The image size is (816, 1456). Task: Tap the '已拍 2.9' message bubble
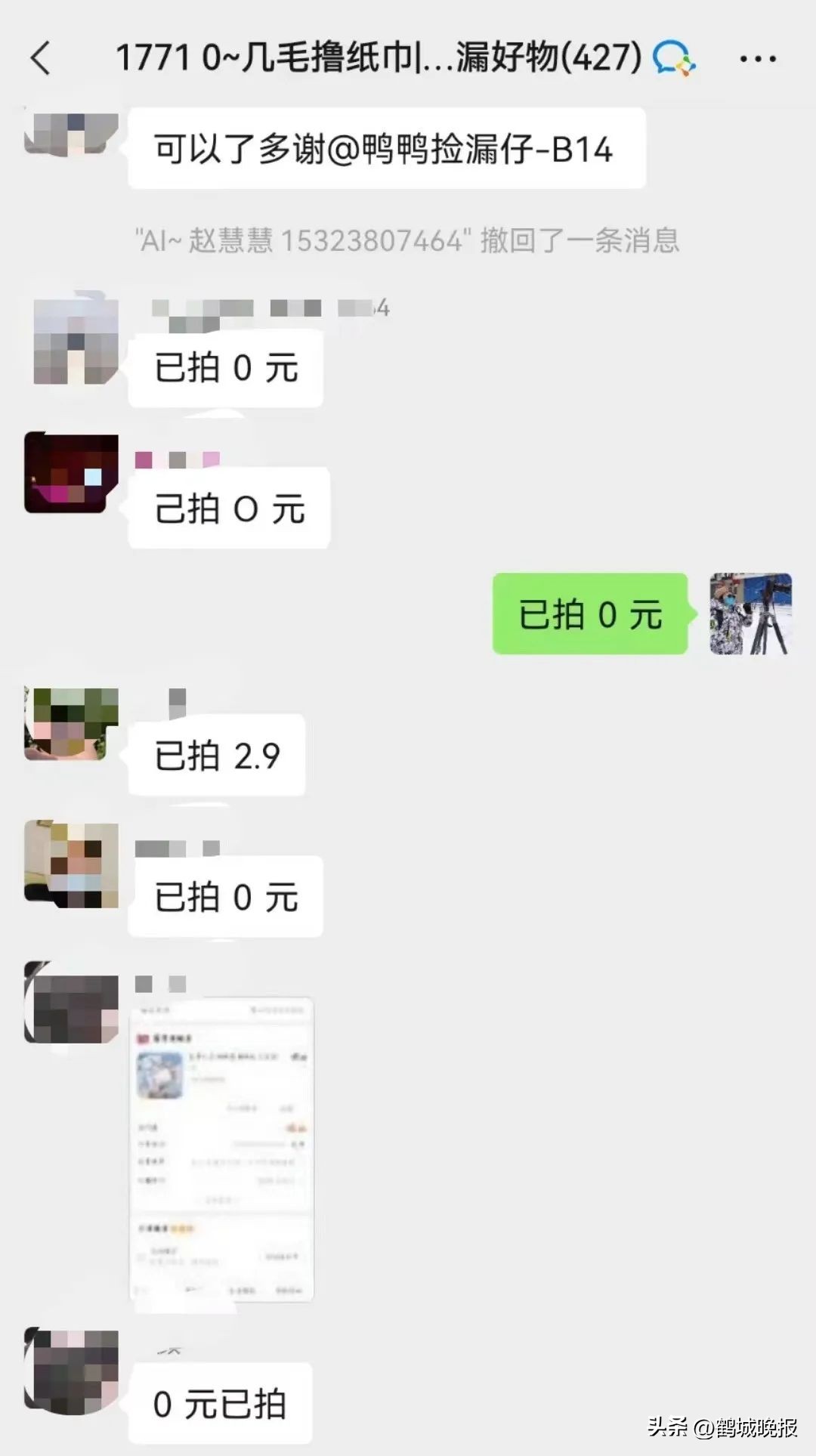click(215, 753)
